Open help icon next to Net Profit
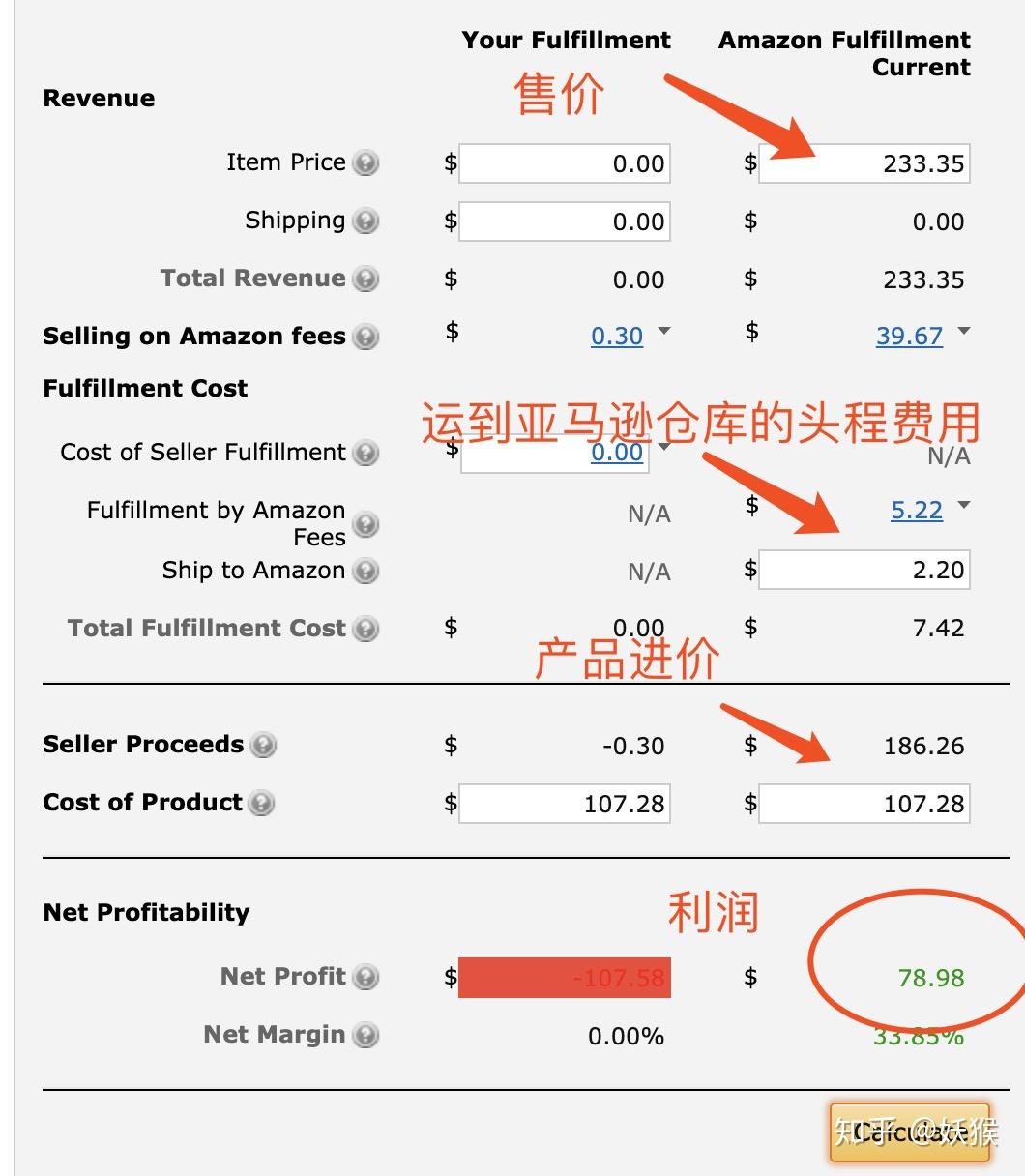The height and width of the screenshot is (1176, 1025). 366,977
